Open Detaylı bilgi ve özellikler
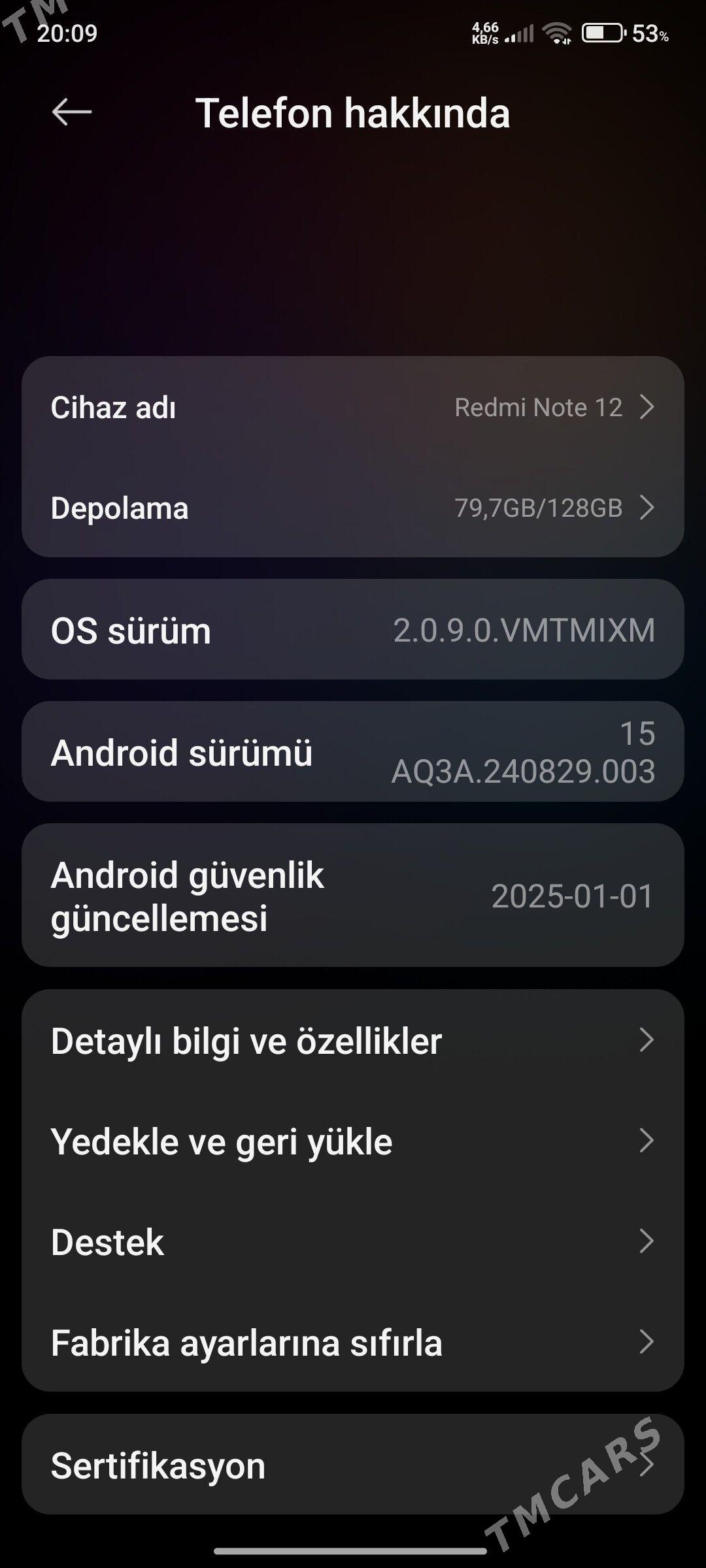Image resolution: width=706 pixels, height=1568 pixels. tap(353, 1040)
